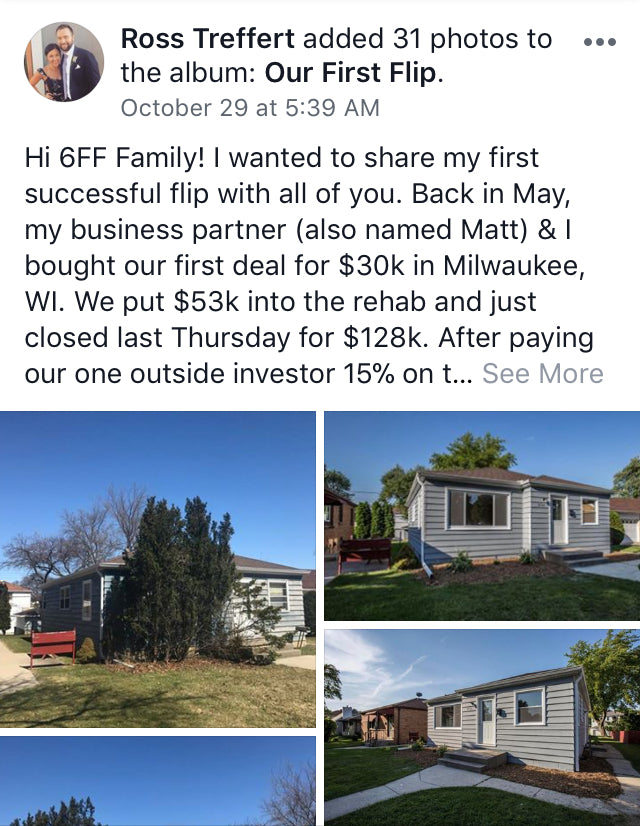This screenshot has width=640, height=826.
Task: Open the gray house with sidewalk photo
Action: click(x=482, y=726)
